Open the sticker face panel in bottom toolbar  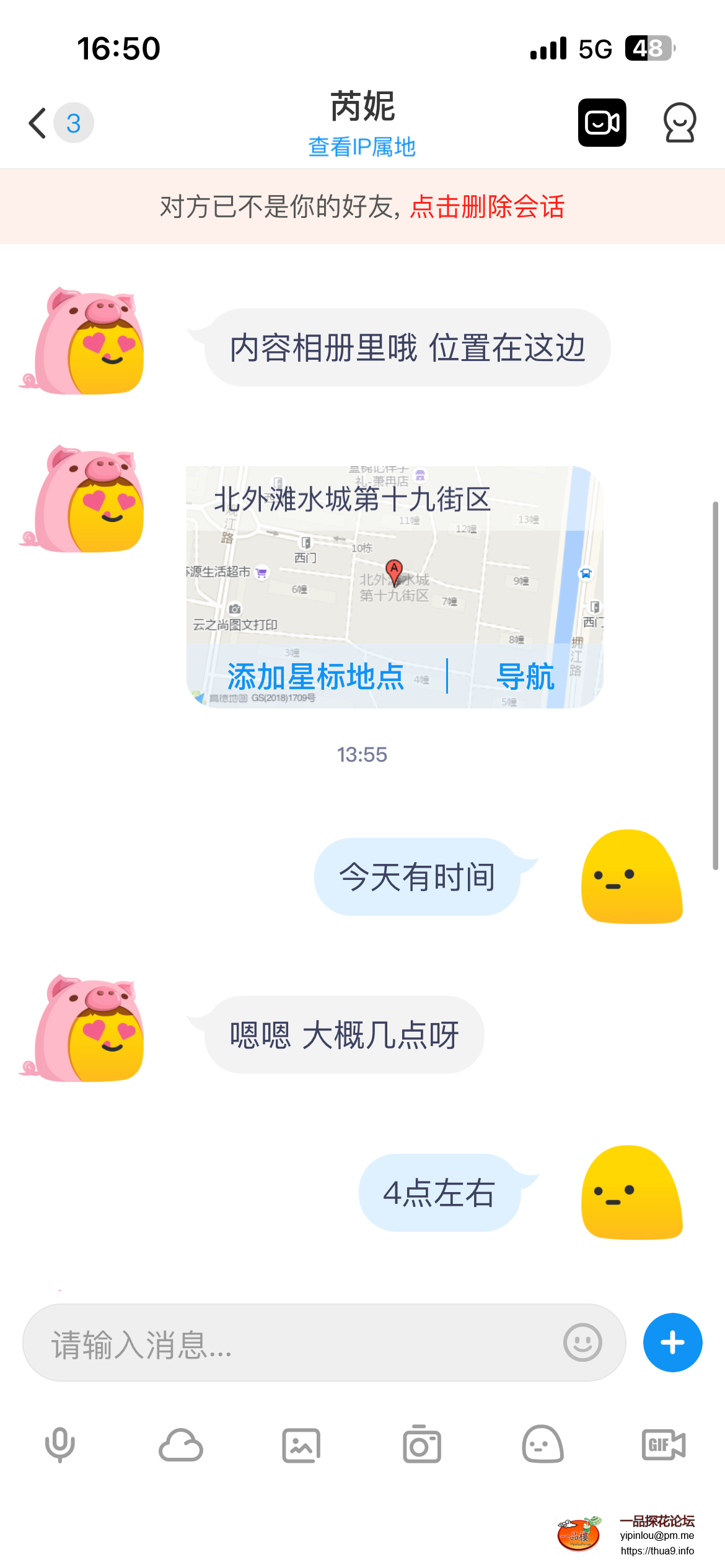click(542, 1444)
